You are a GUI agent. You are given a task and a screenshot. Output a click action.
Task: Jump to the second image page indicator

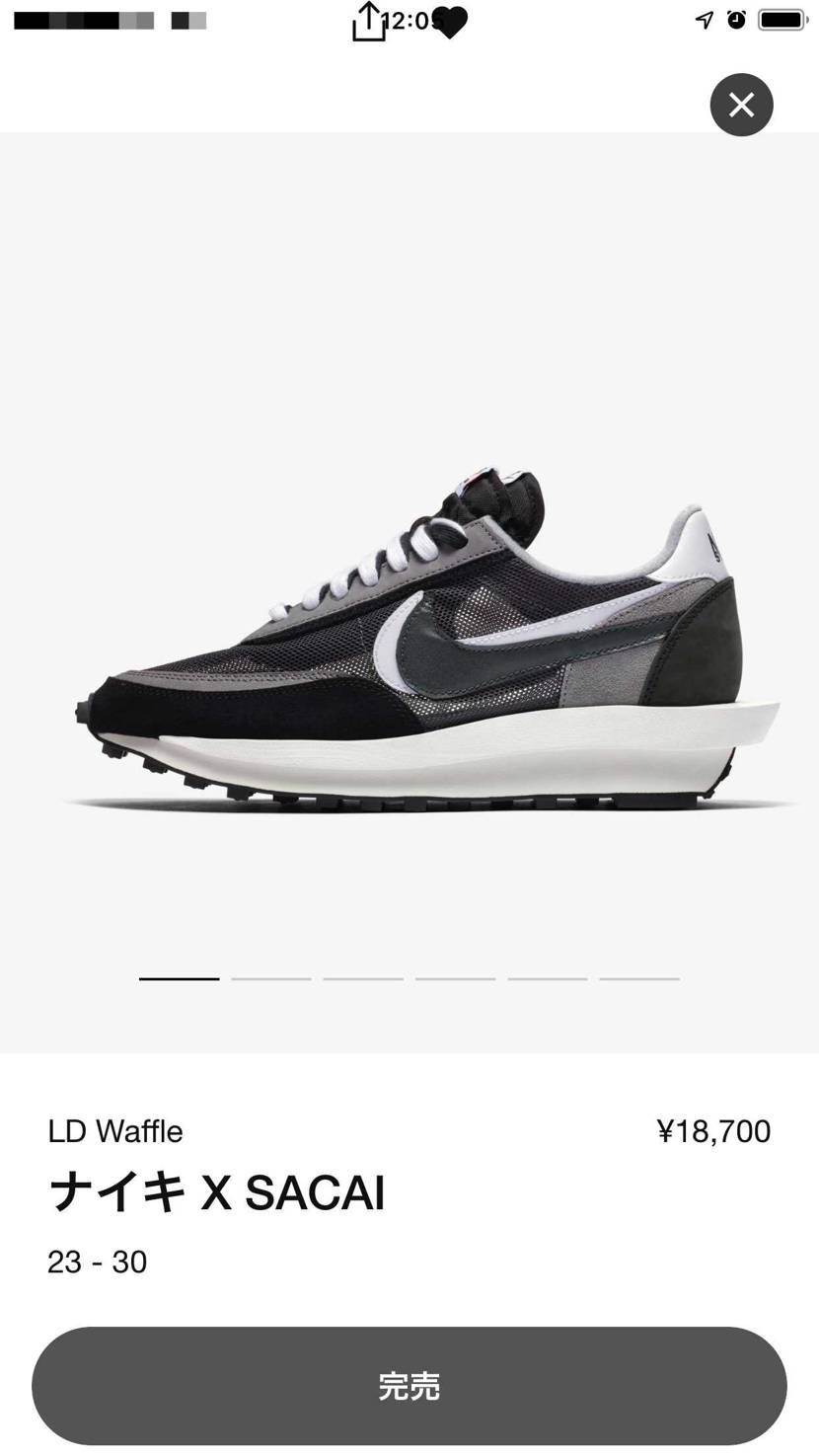(x=271, y=978)
